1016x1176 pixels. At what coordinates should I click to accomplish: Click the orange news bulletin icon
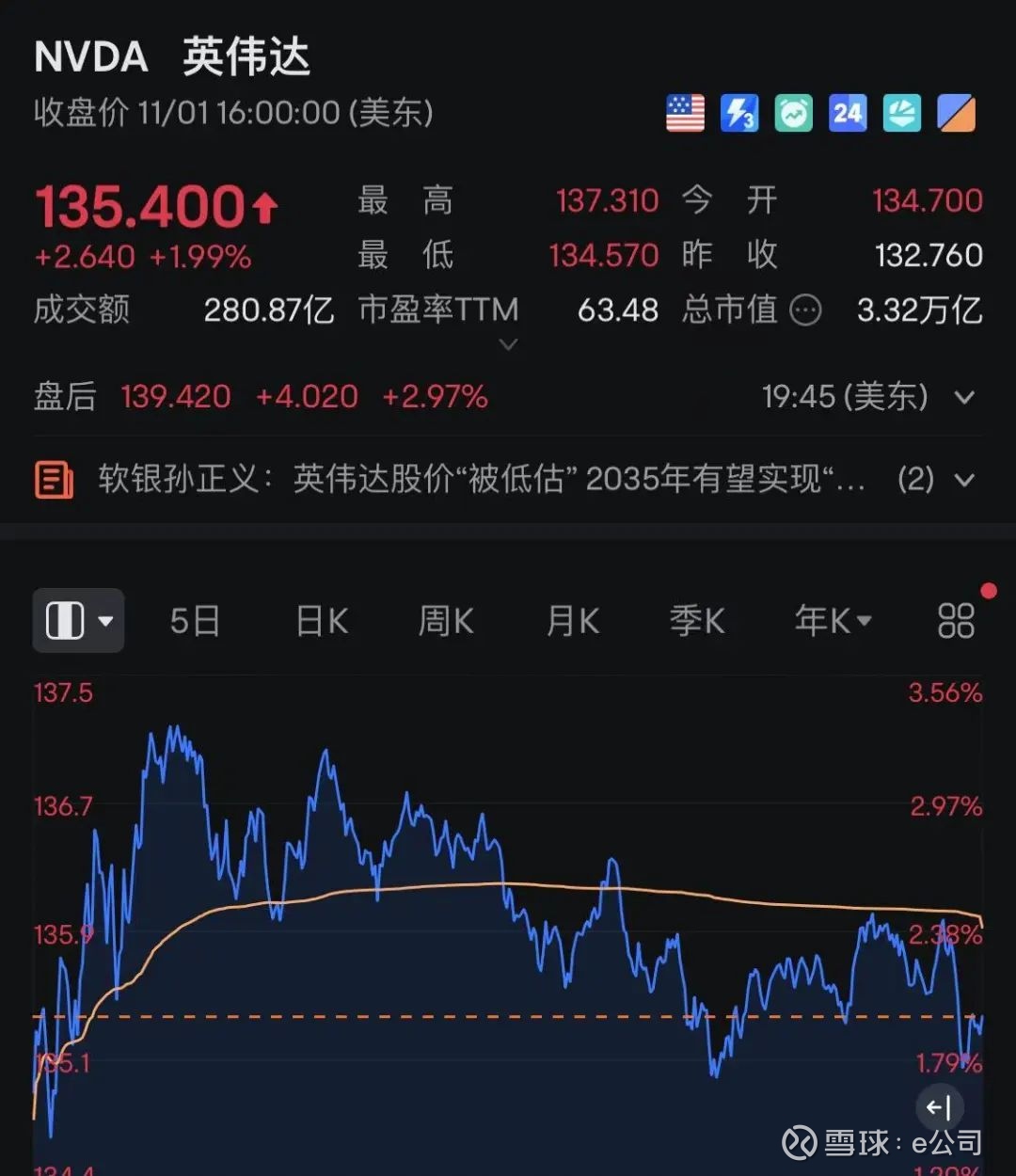(54, 480)
